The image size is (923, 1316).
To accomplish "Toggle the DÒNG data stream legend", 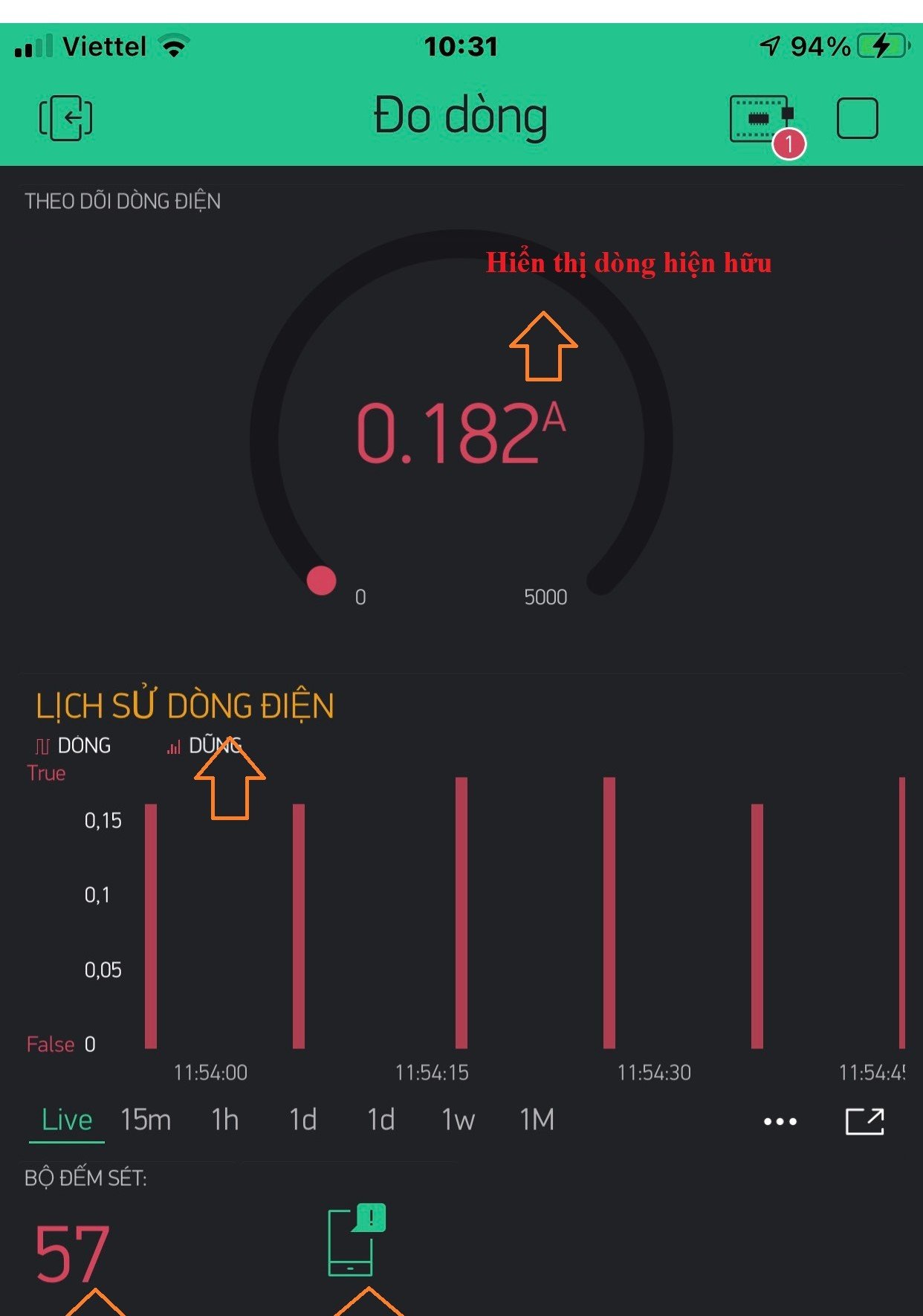I will pos(74,746).
